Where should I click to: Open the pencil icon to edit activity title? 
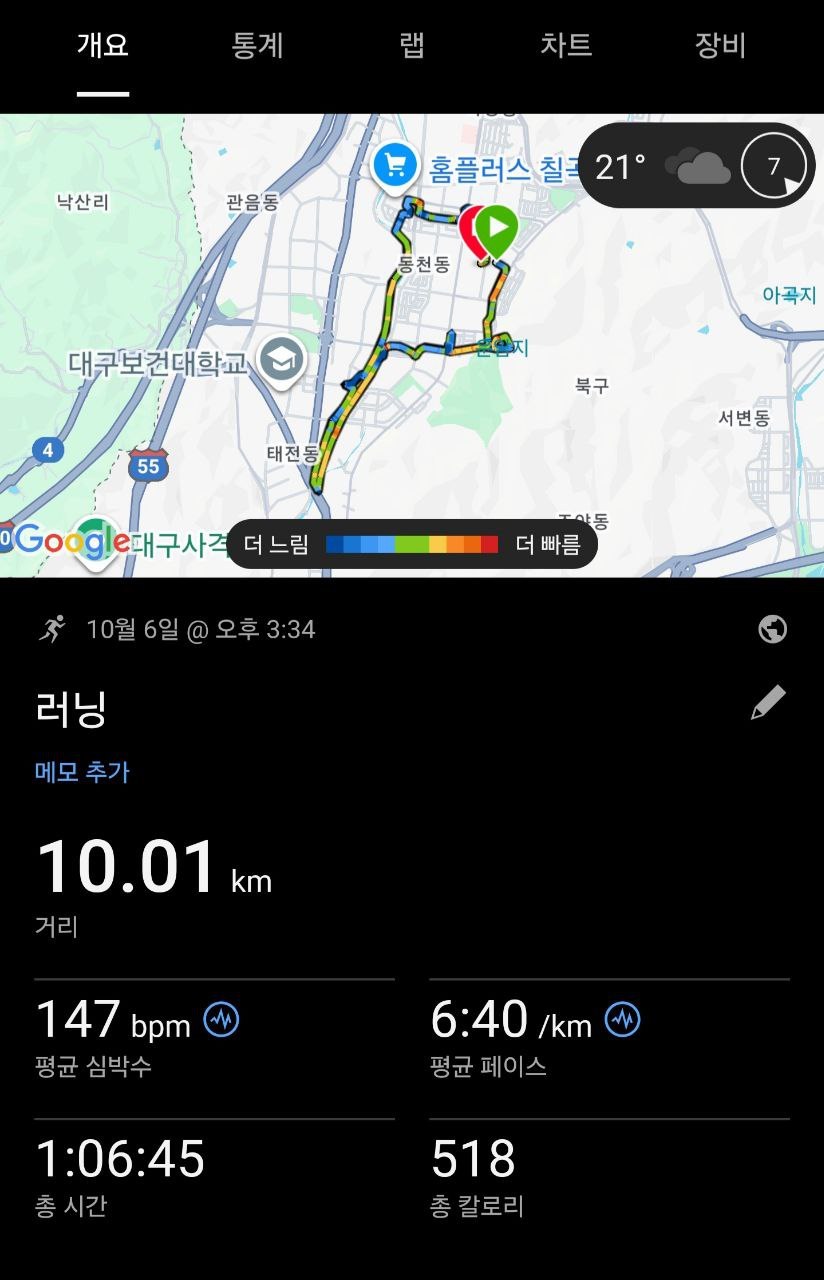pyautogui.click(x=770, y=703)
